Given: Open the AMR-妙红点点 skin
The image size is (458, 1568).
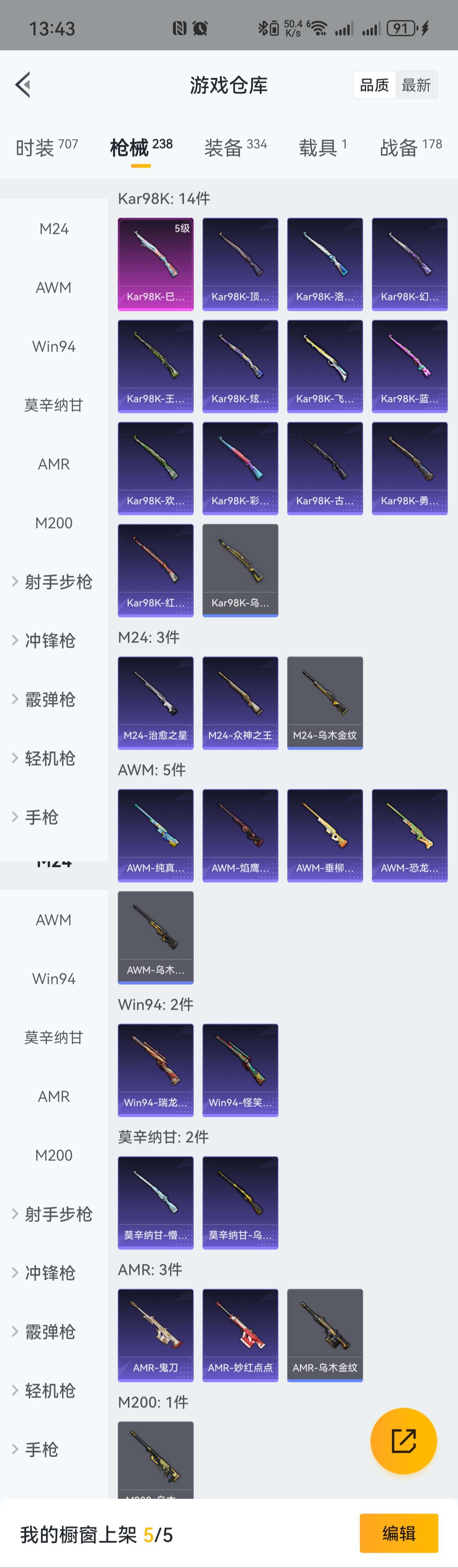Looking at the screenshot, I should point(240,1335).
